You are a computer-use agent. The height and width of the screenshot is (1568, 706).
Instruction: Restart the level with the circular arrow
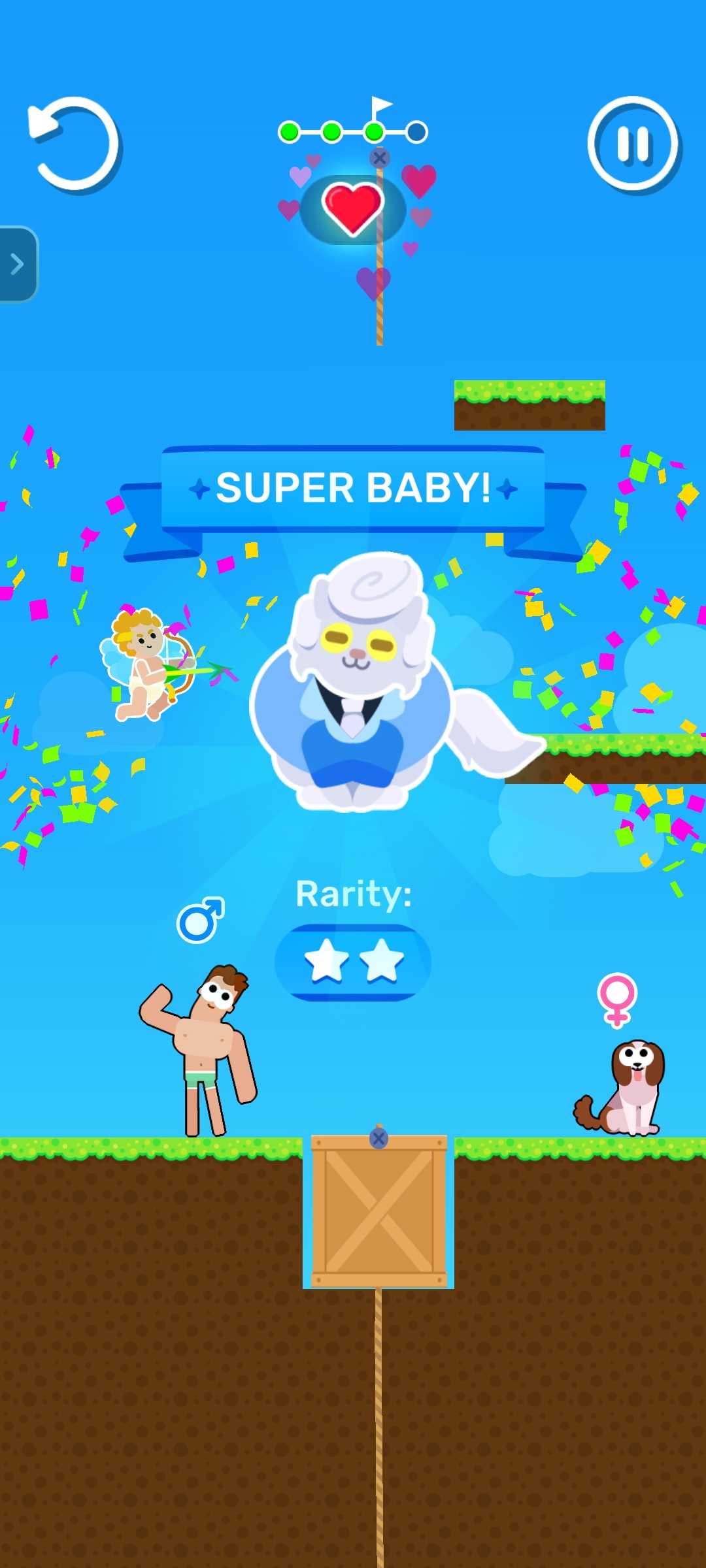(74, 144)
